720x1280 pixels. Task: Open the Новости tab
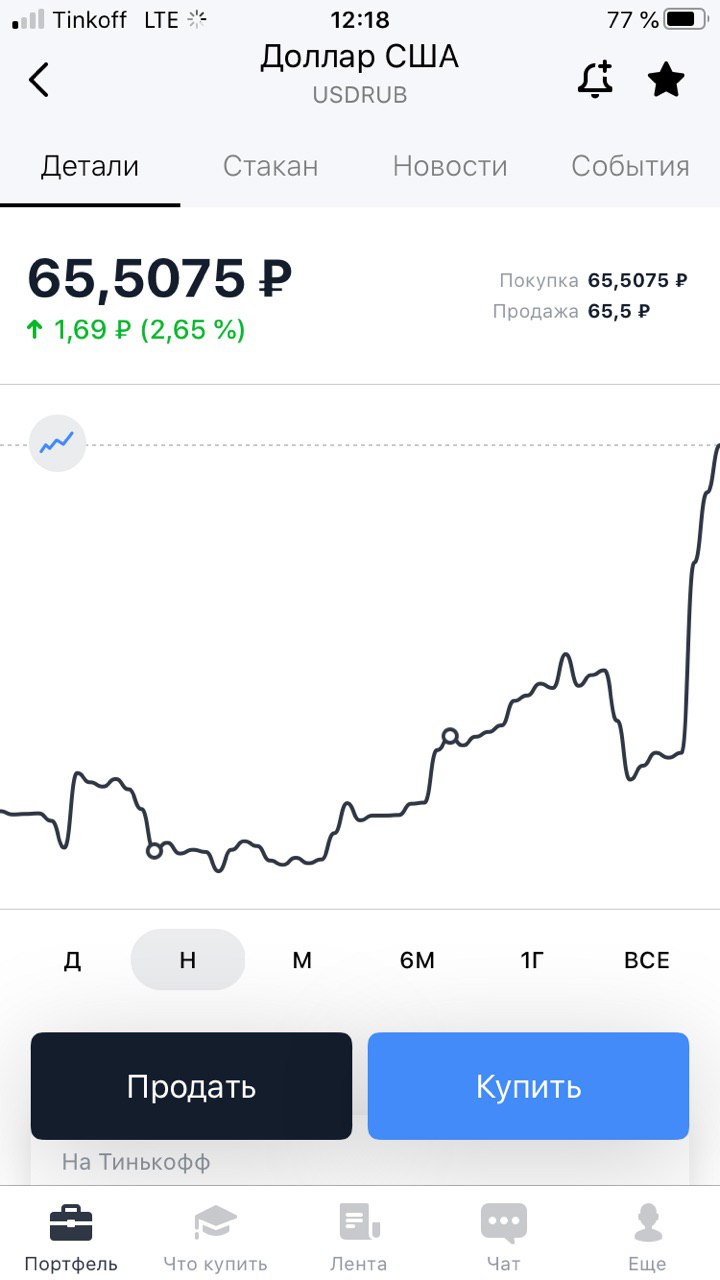450,166
